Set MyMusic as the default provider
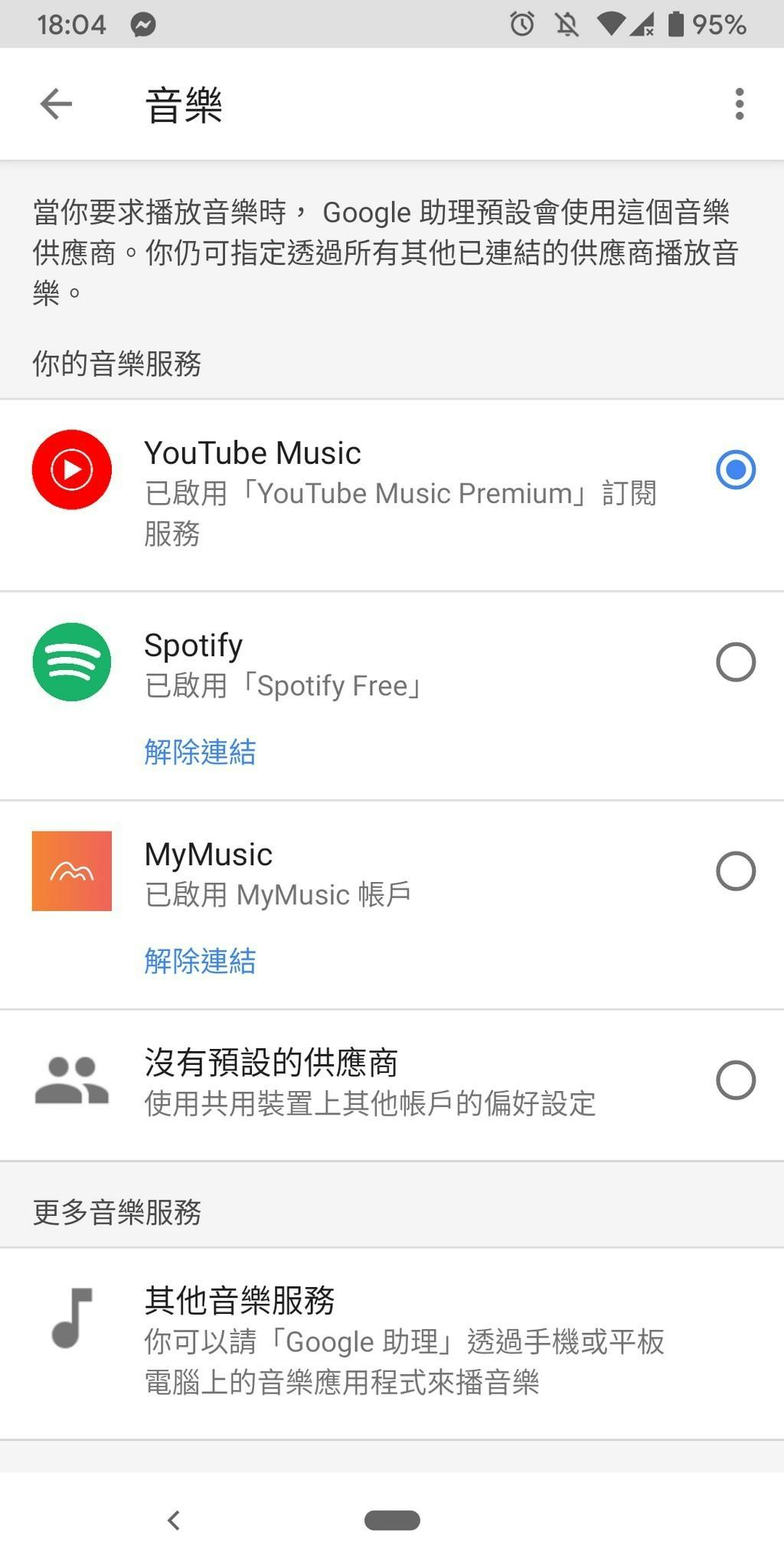Screen dimensions: 784x1568 point(735,871)
